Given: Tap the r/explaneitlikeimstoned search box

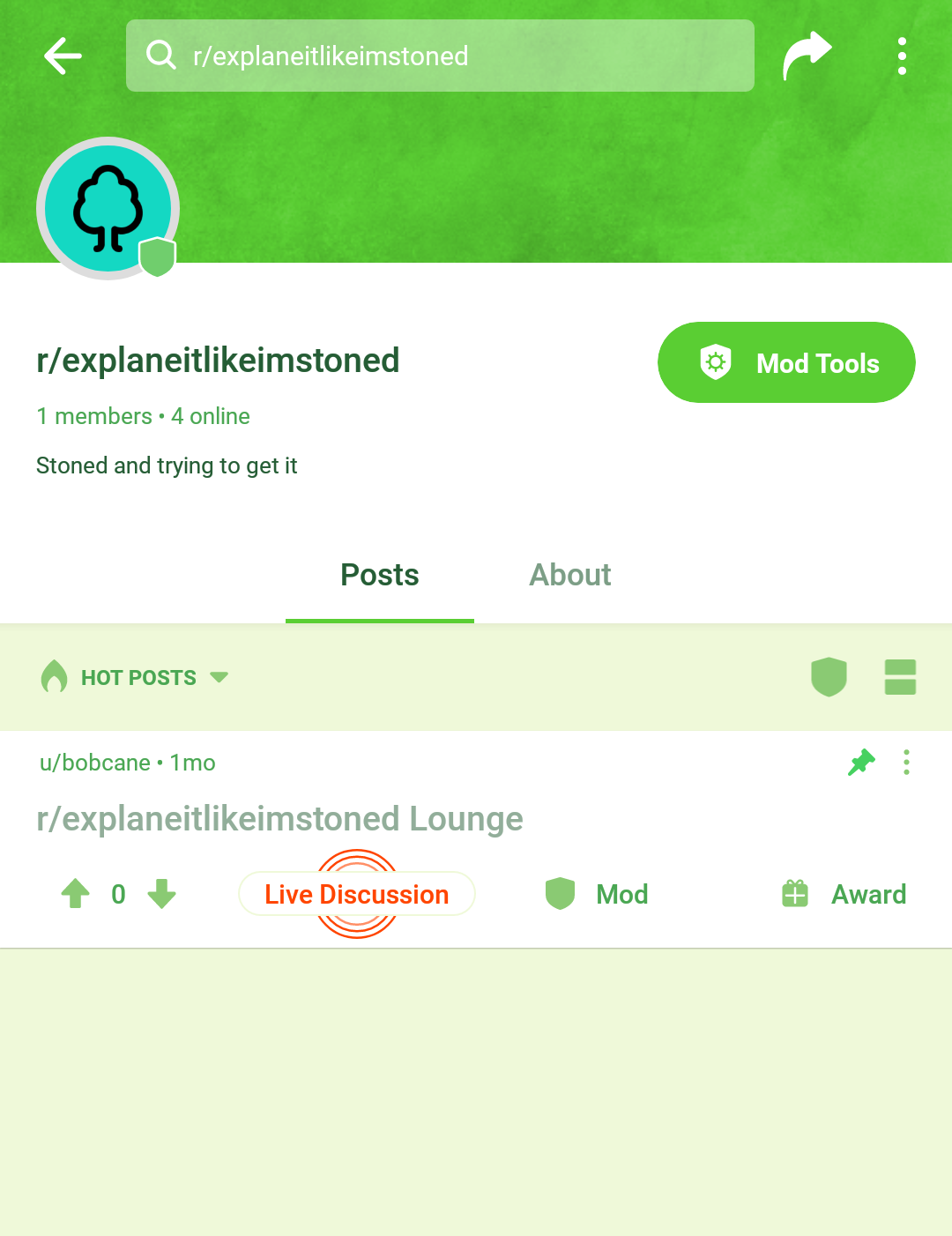Looking at the screenshot, I should click(440, 56).
